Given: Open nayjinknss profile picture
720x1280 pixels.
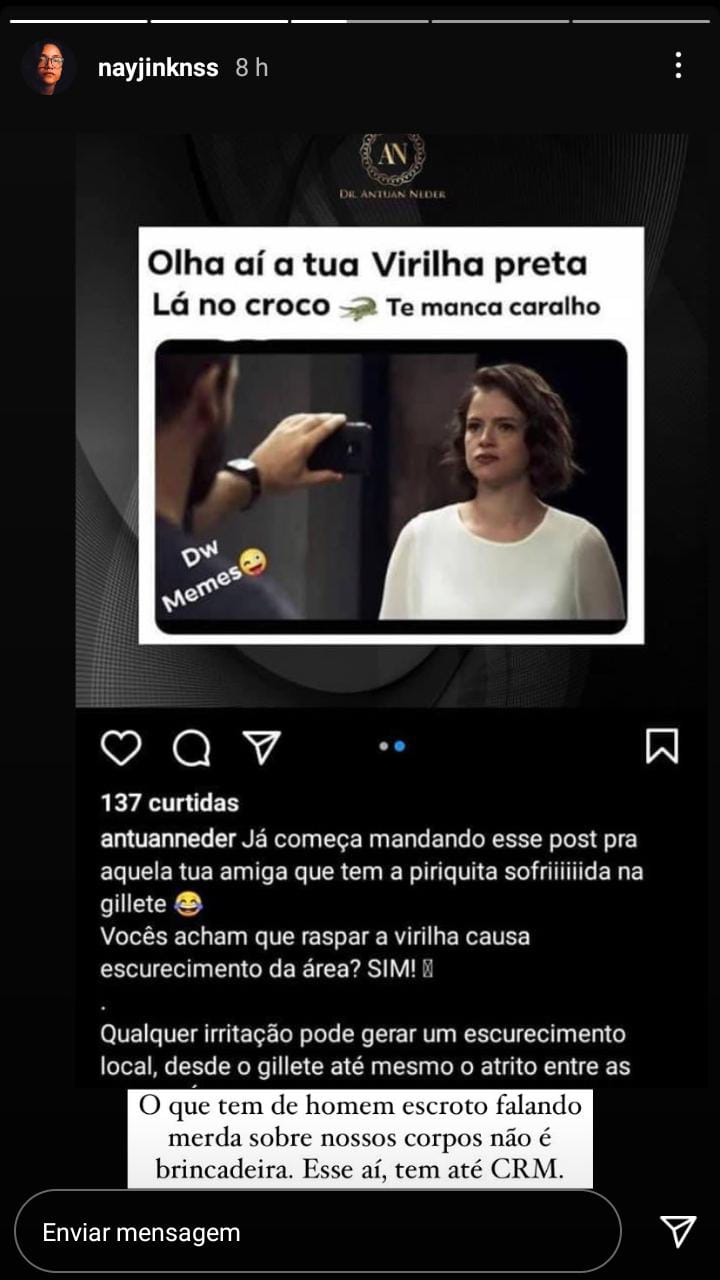Looking at the screenshot, I should pyautogui.click(x=48, y=68).
